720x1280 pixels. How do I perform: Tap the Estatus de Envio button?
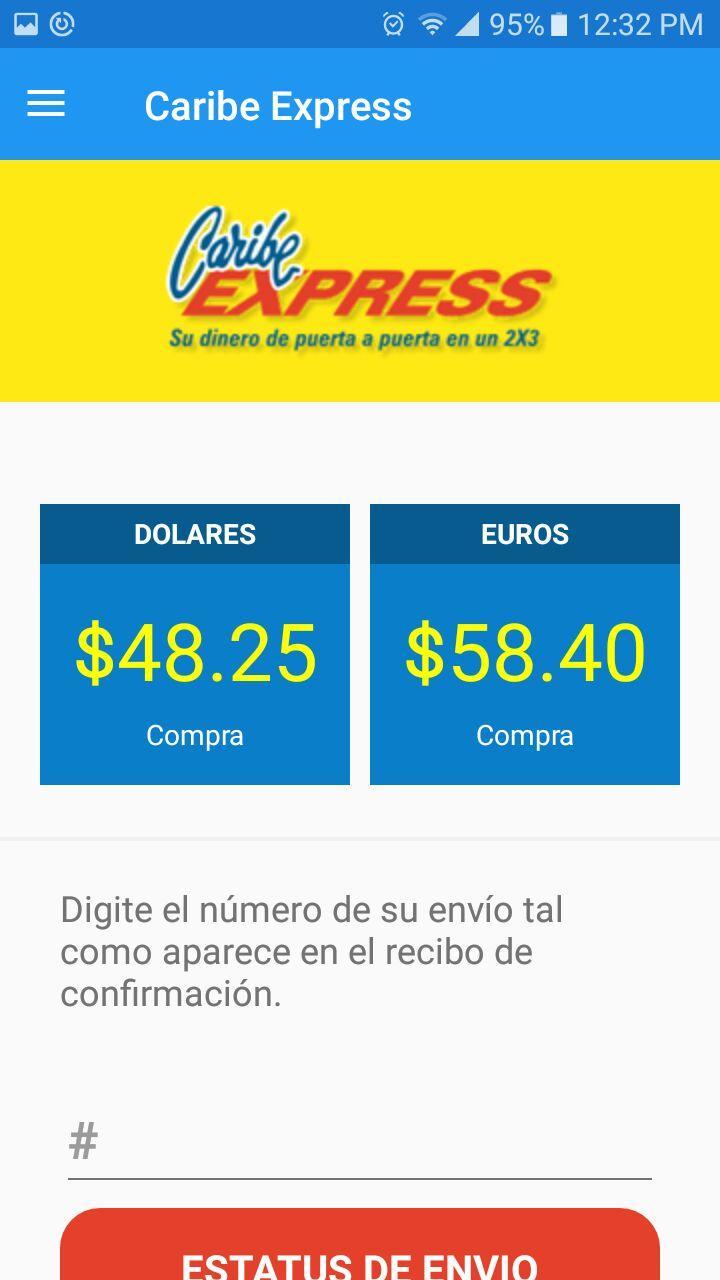click(360, 1244)
